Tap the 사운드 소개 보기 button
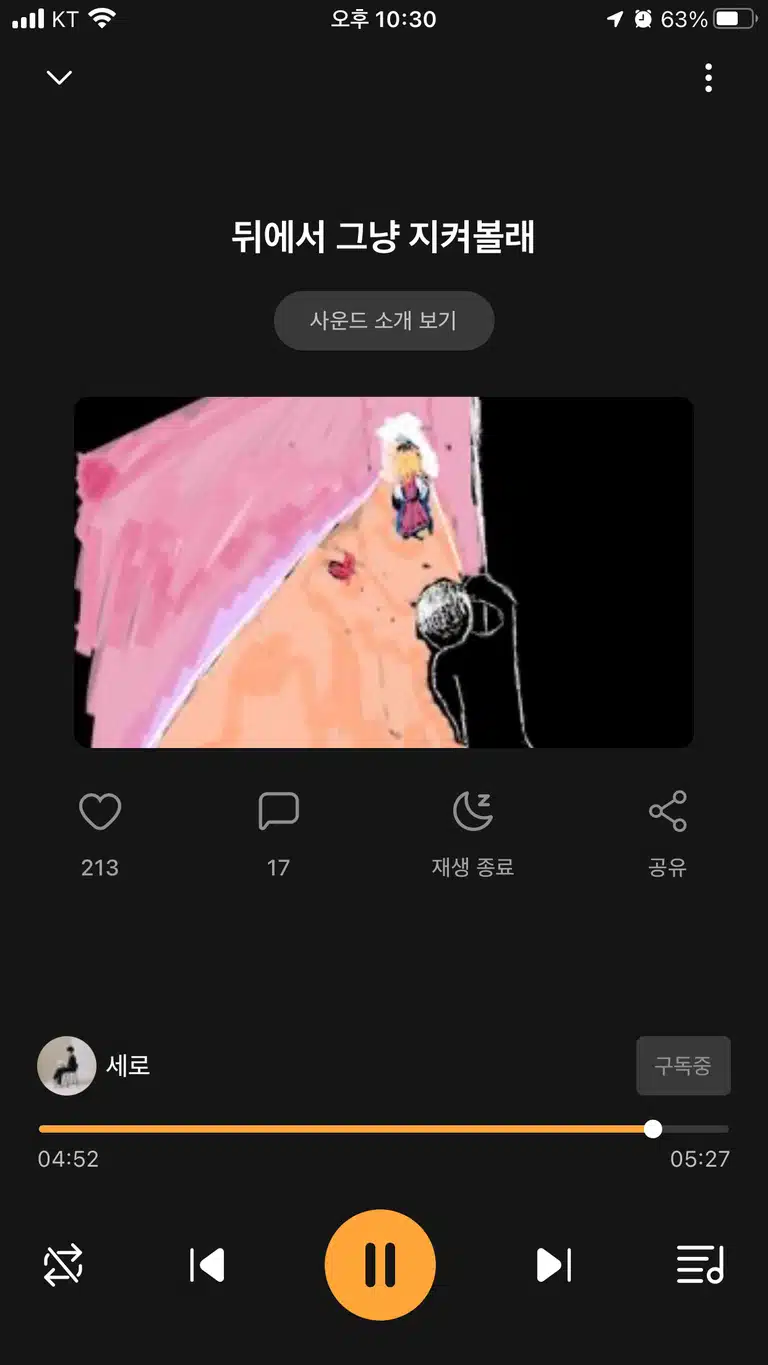Viewport: 768px width, 1365px height. 384,321
